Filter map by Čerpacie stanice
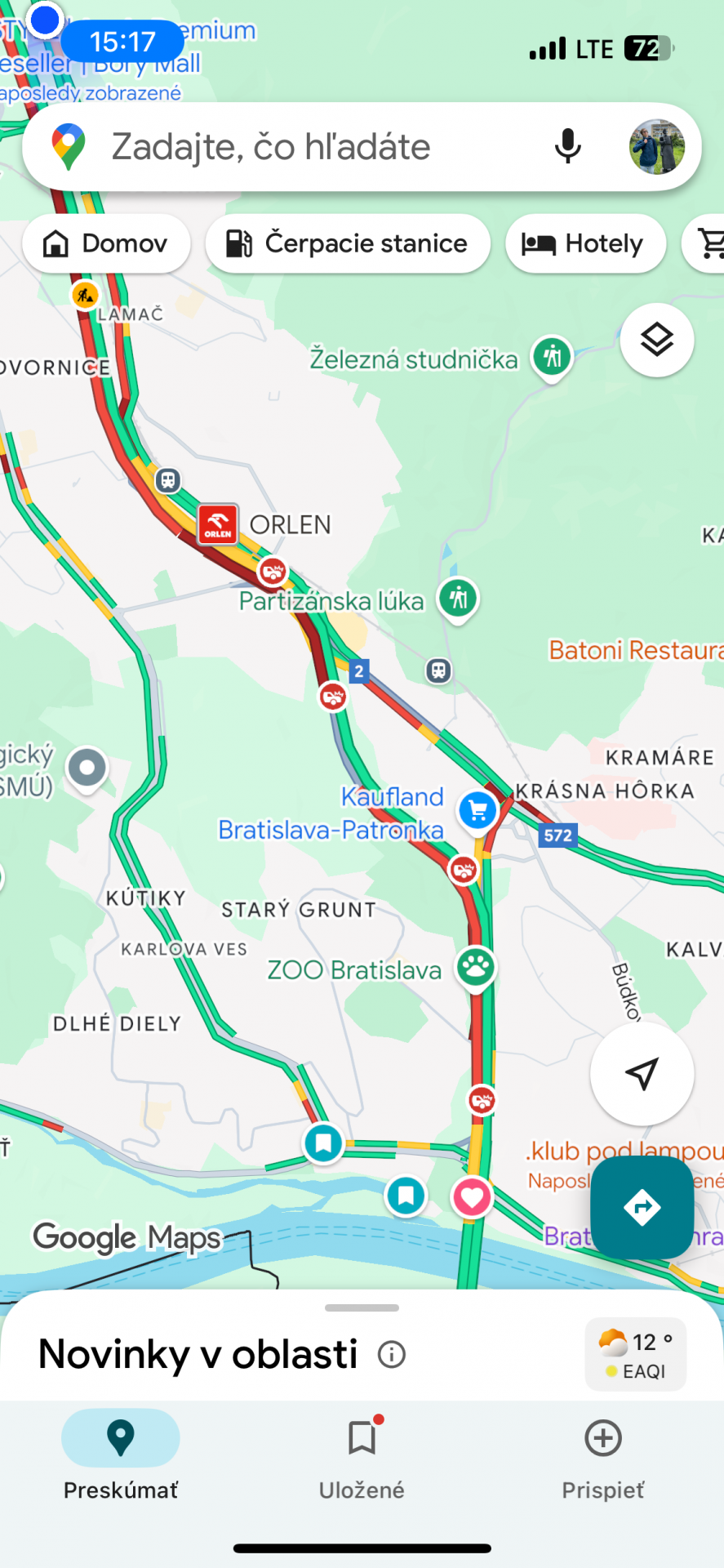 click(x=348, y=243)
